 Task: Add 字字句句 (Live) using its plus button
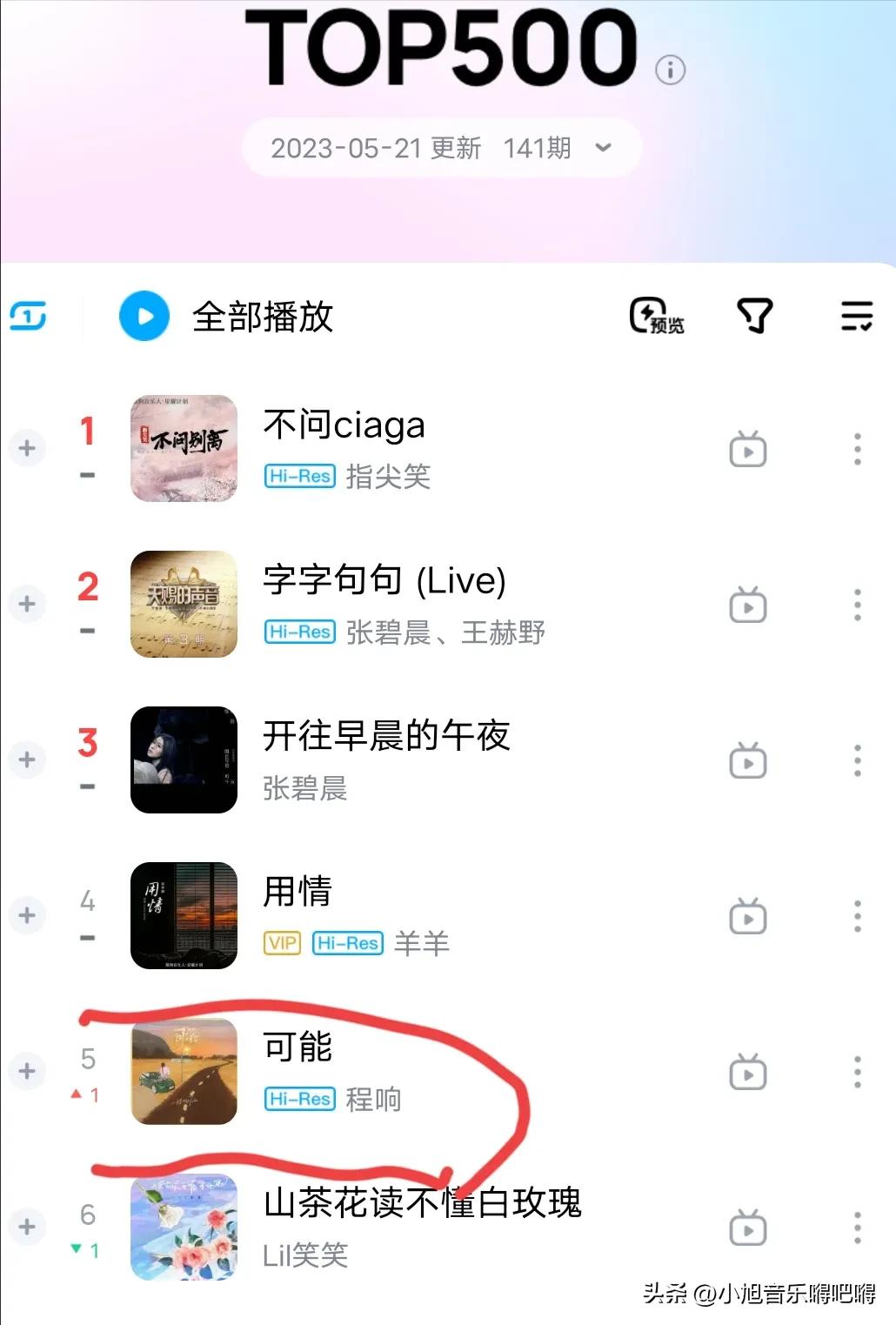coord(28,605)
